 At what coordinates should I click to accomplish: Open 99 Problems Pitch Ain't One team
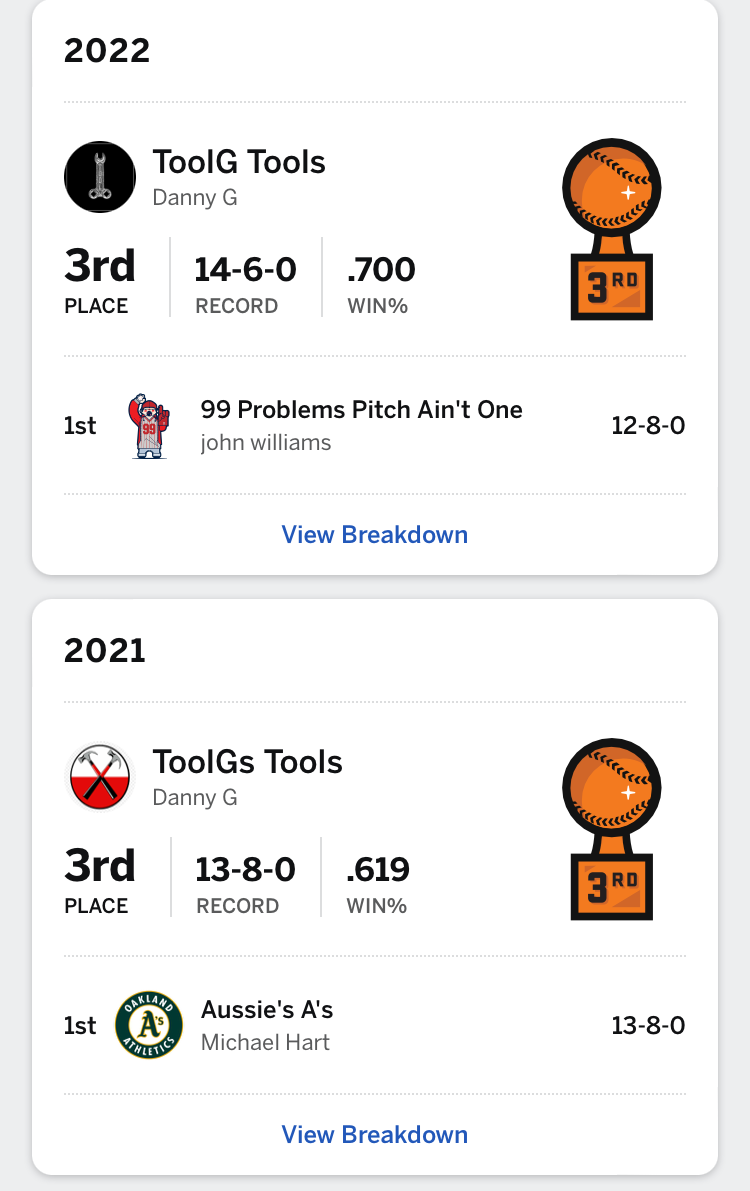pos(361,410)
